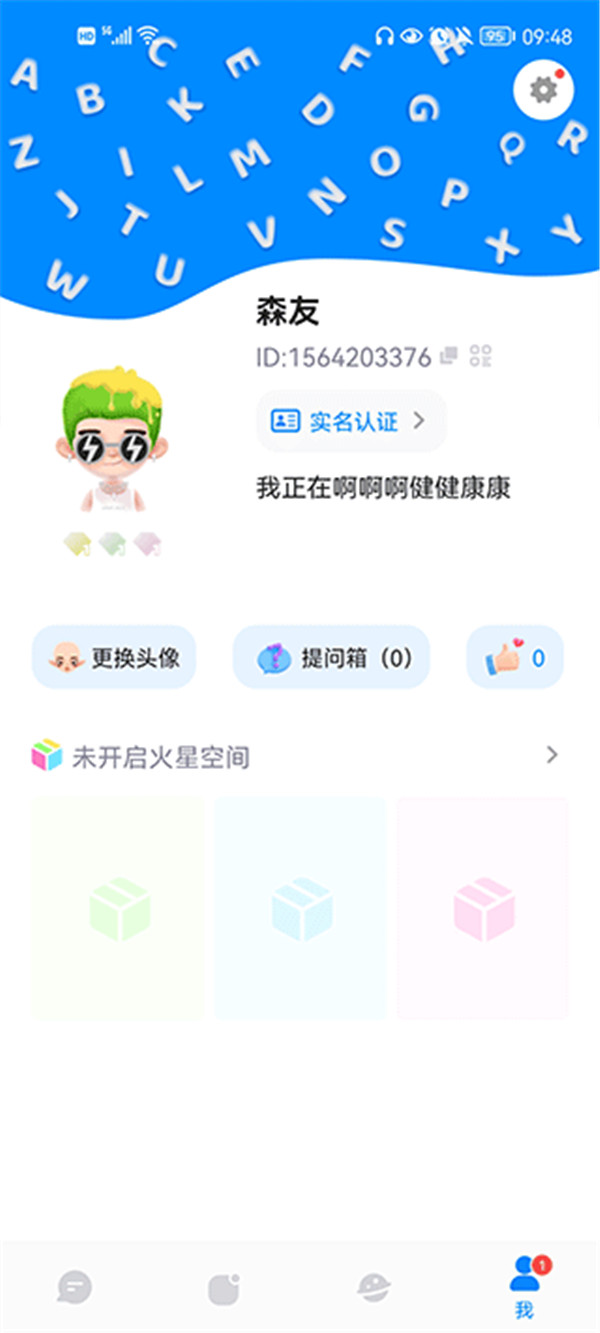
Task: Open the 未开启火星空间 row
Action: (x=300, y=757)
